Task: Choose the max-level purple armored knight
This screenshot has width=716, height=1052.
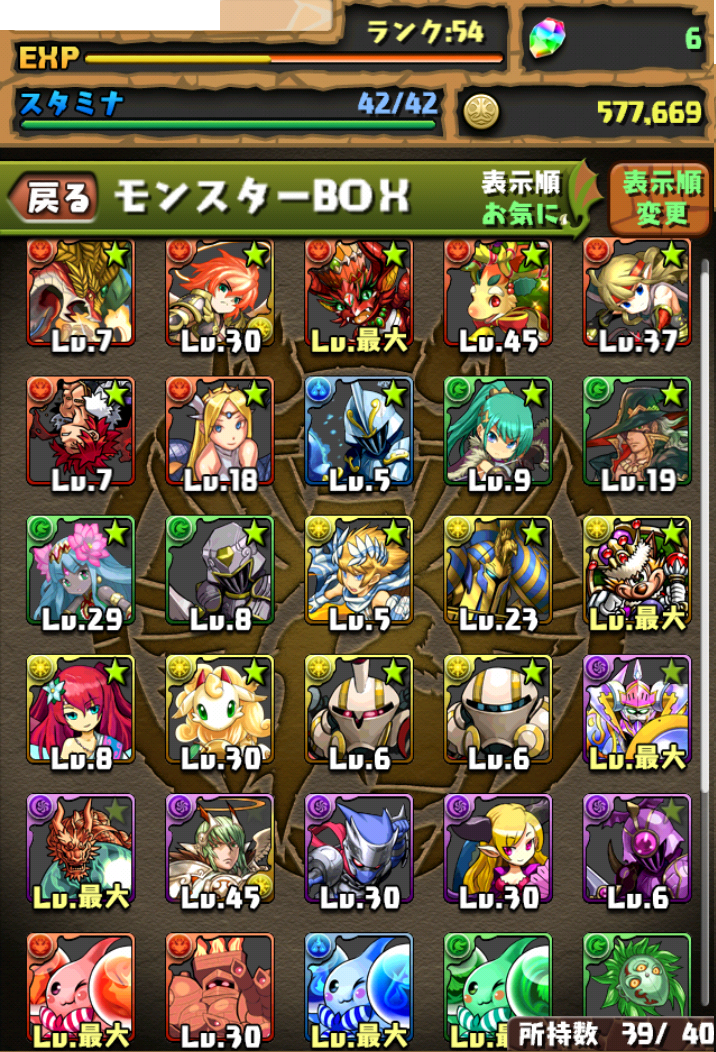Action: 637,711
